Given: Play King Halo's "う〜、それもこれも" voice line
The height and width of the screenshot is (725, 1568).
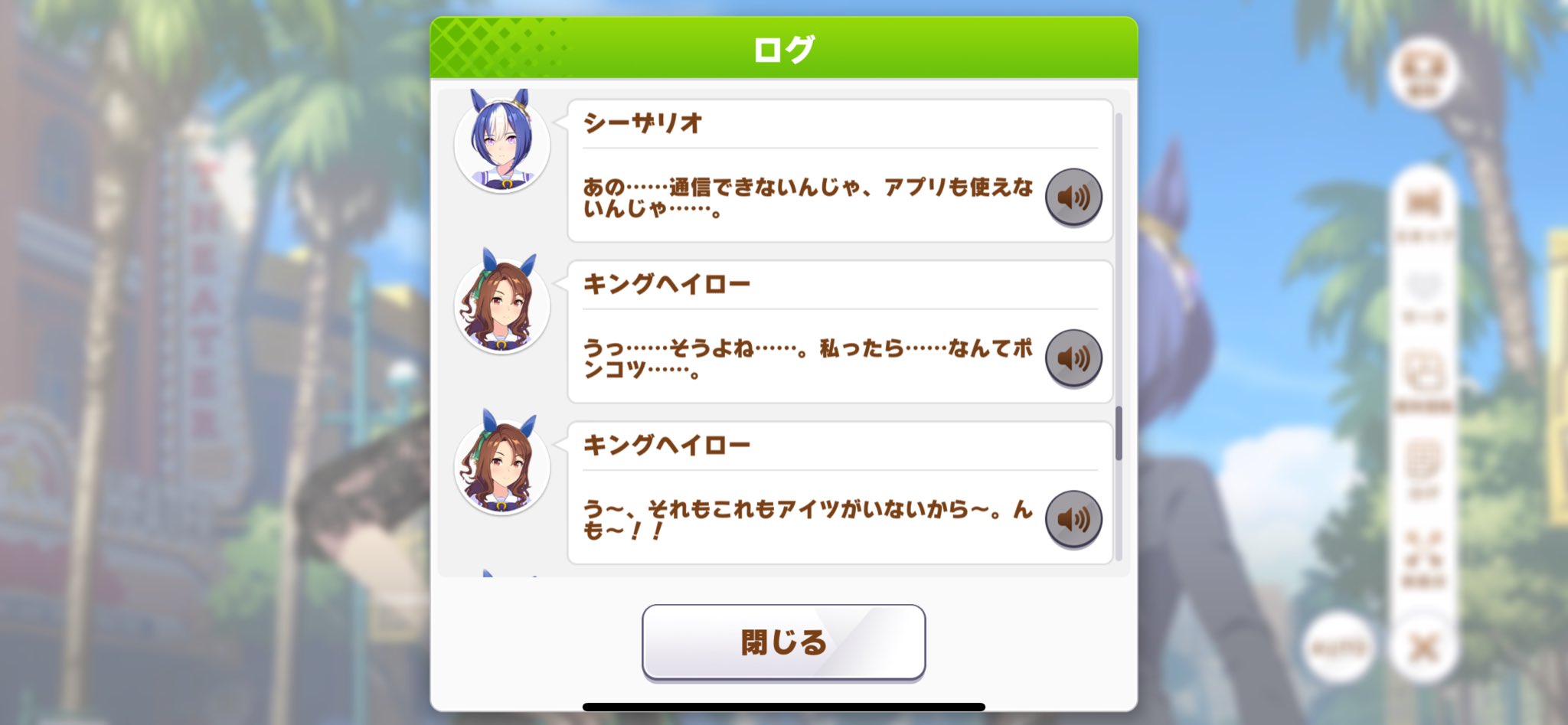Looking at the screenshot, I should (1073, 519).
